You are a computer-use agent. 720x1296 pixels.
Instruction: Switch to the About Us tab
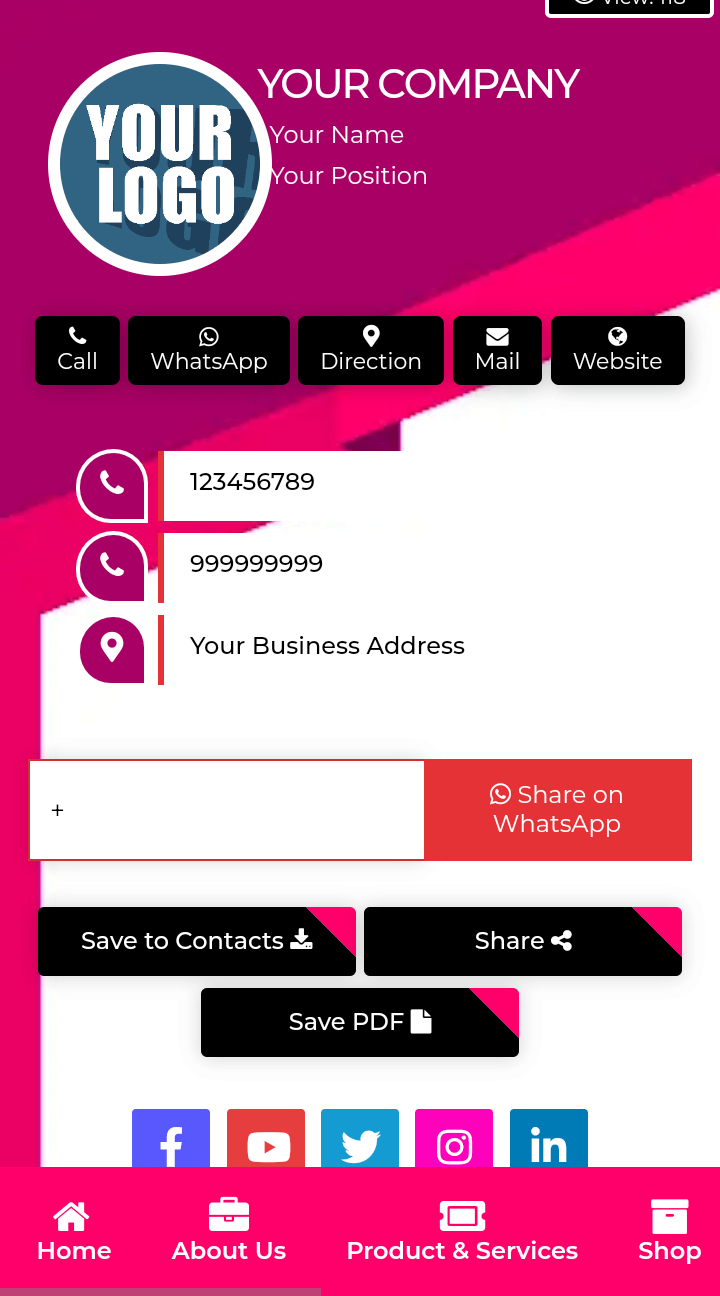[x=229, y=1232]
